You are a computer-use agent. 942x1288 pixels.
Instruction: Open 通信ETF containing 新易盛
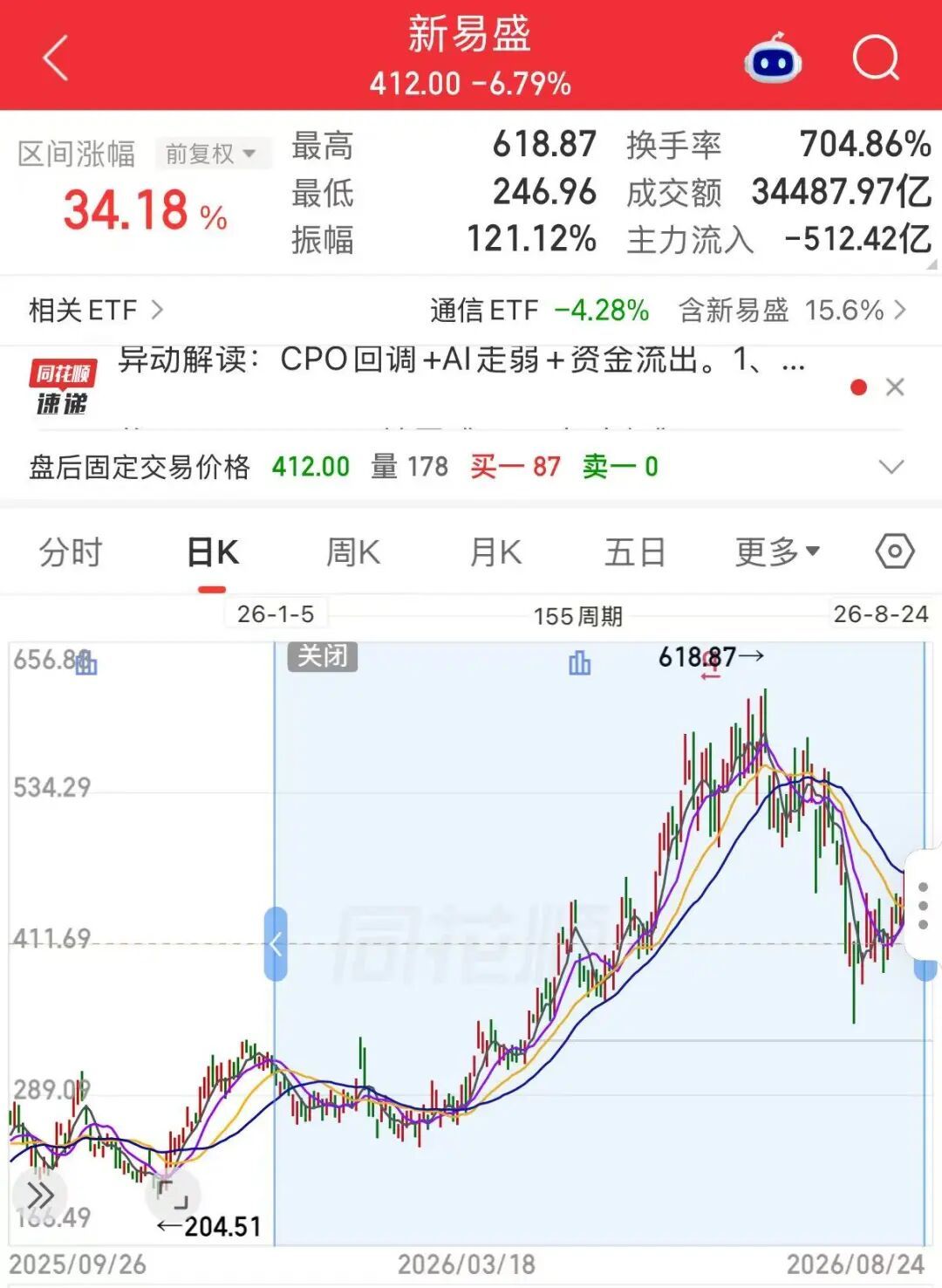[668, 310]
